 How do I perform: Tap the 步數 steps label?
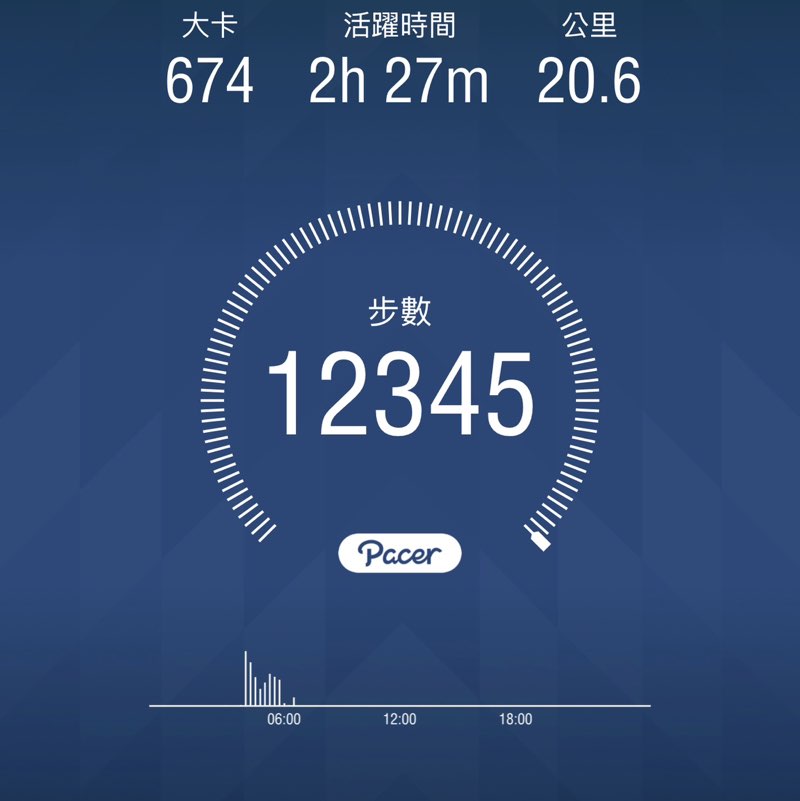(399, 312)
